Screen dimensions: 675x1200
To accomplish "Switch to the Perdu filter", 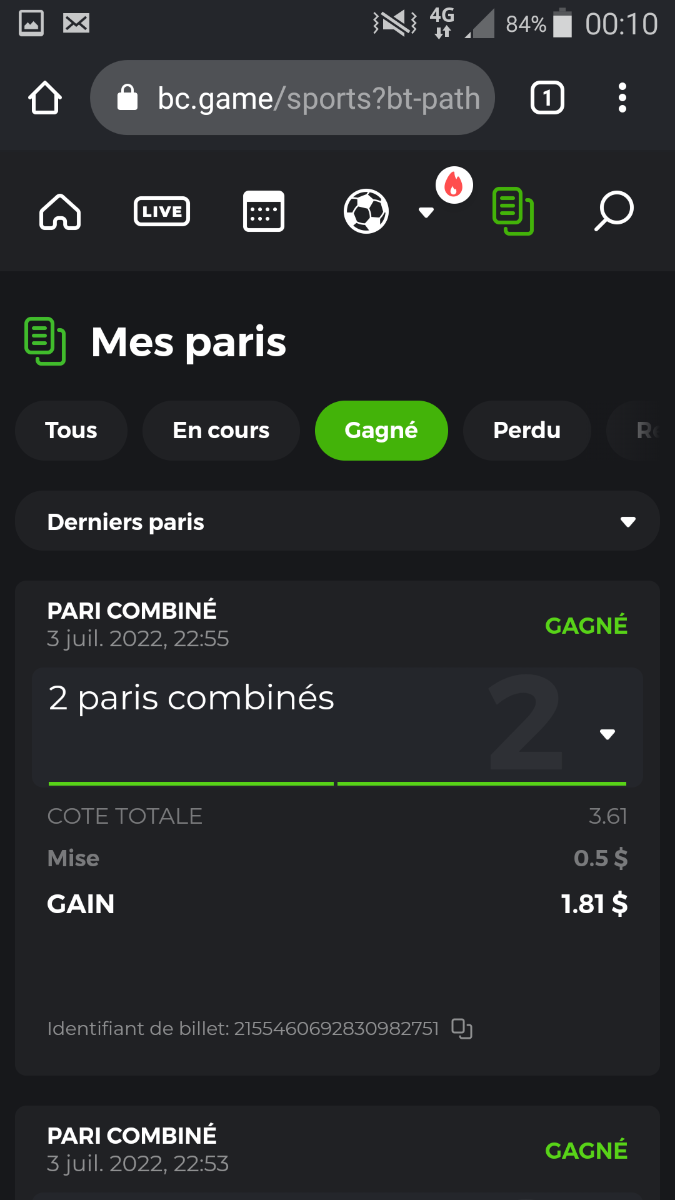I will pos(527,431).
